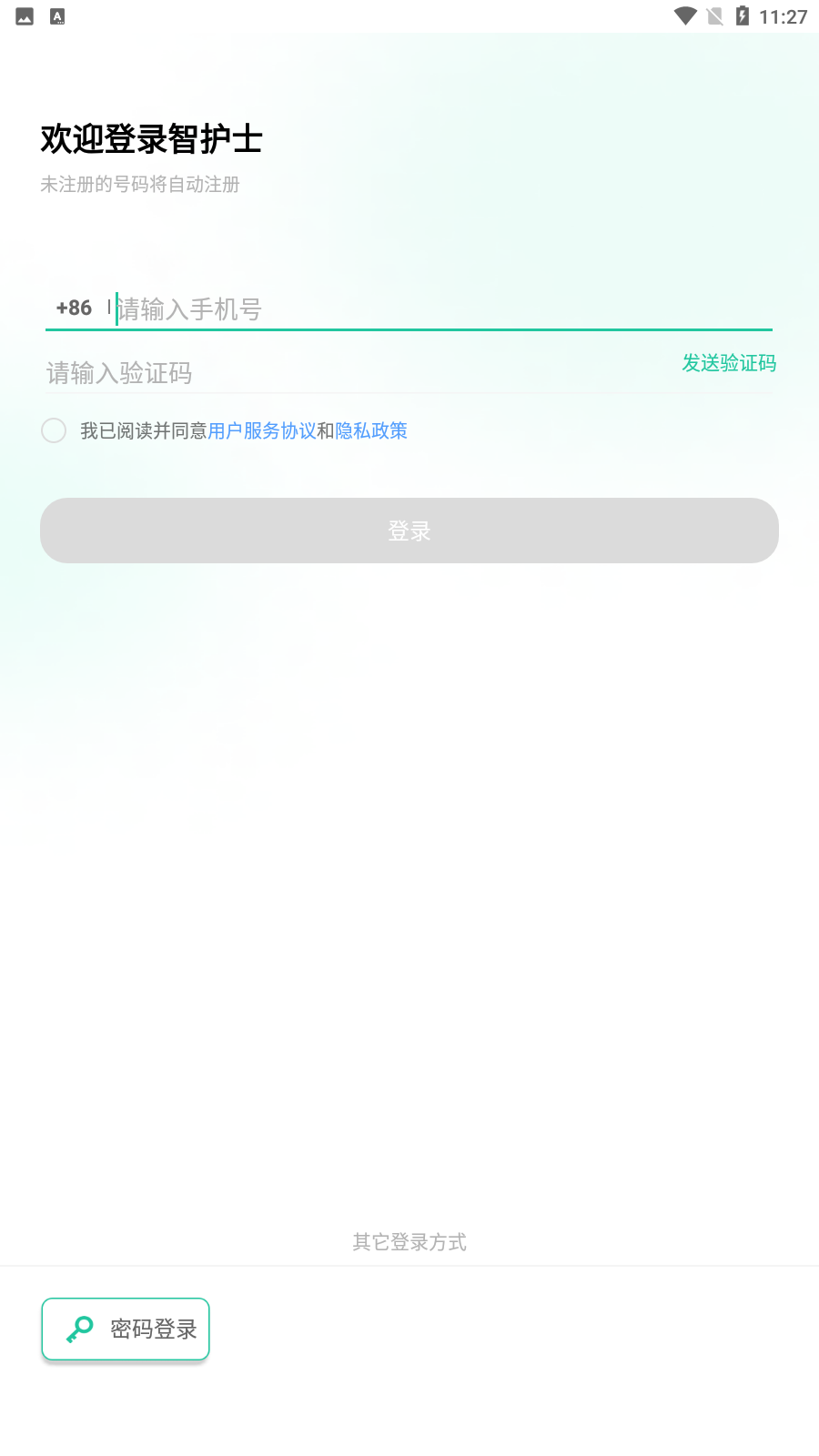This screenshot has height=1456, width=819.
Task: Tap the 欢迎登录智护士 welcome title
Action: click(150, 139)
